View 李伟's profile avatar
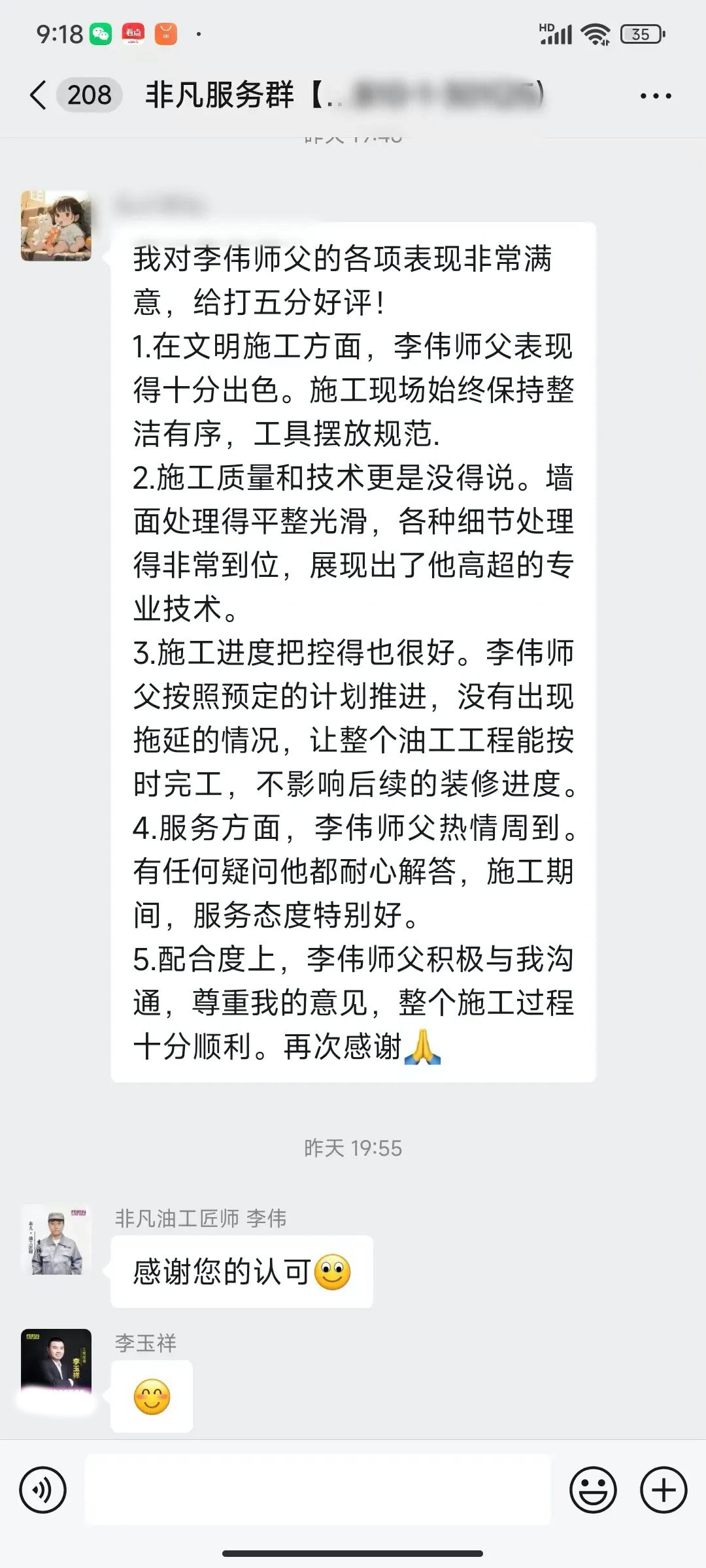 pos(56,1239)
